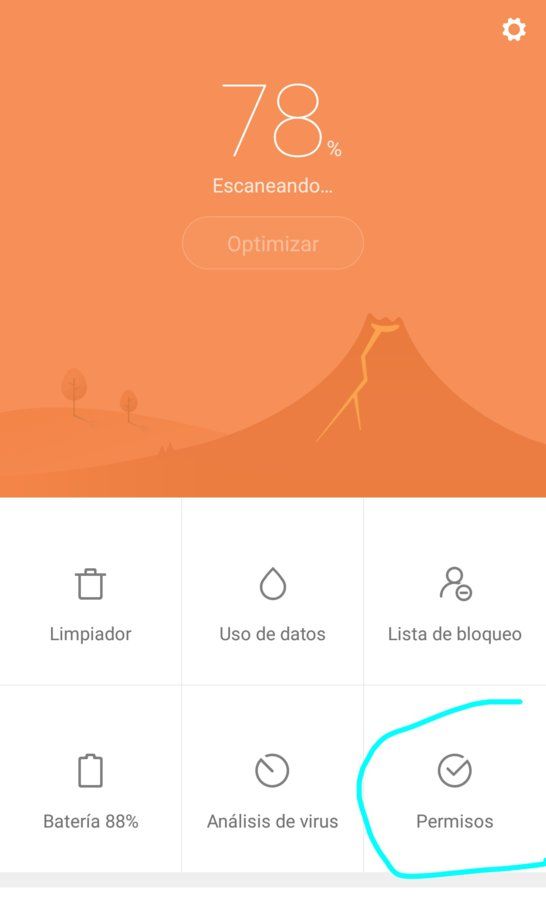The width and height of the screenshot is (546, 900).
Task: Start Análisis de virus
Action: tap(273, 779)
